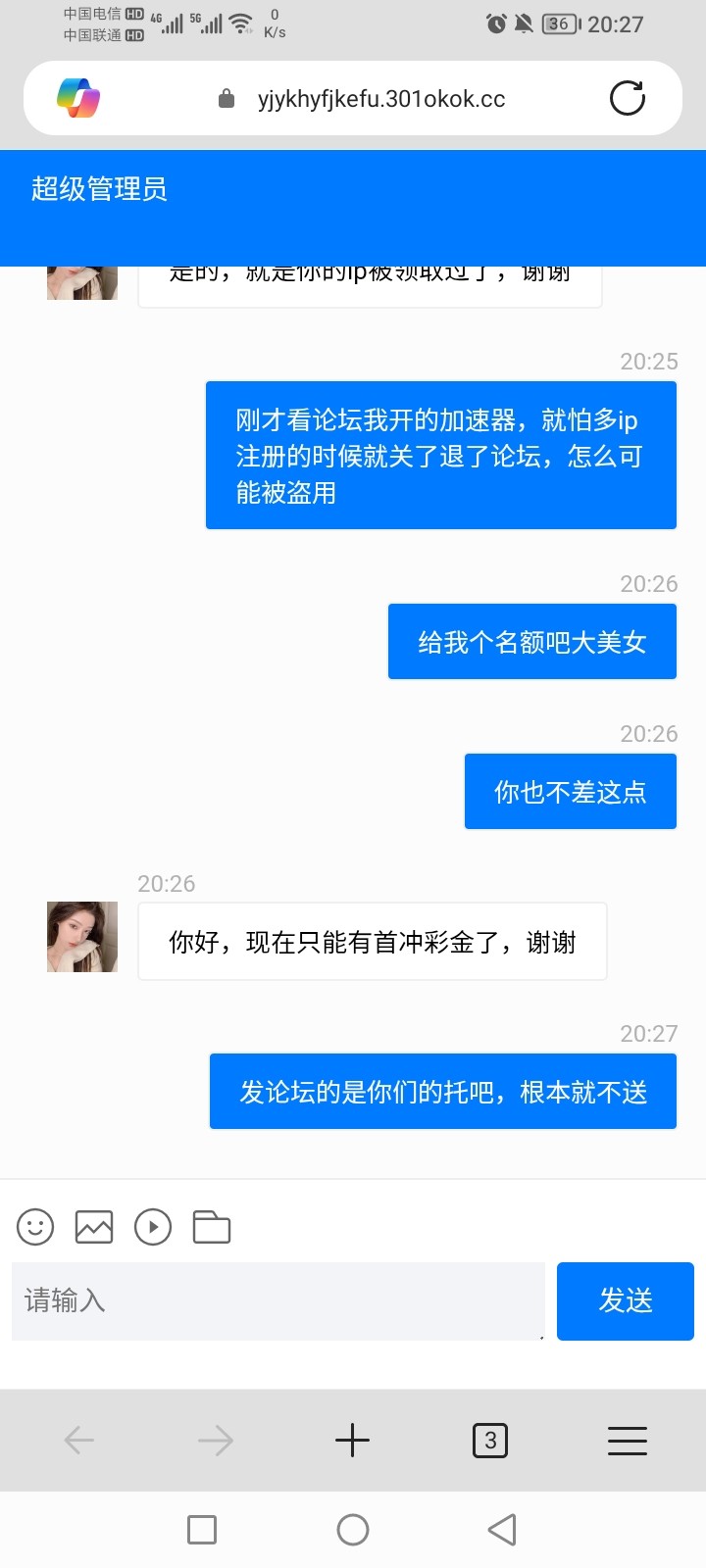Open a new browser tab
This screenshot has height=1568, width=706.
point(352,1440)
